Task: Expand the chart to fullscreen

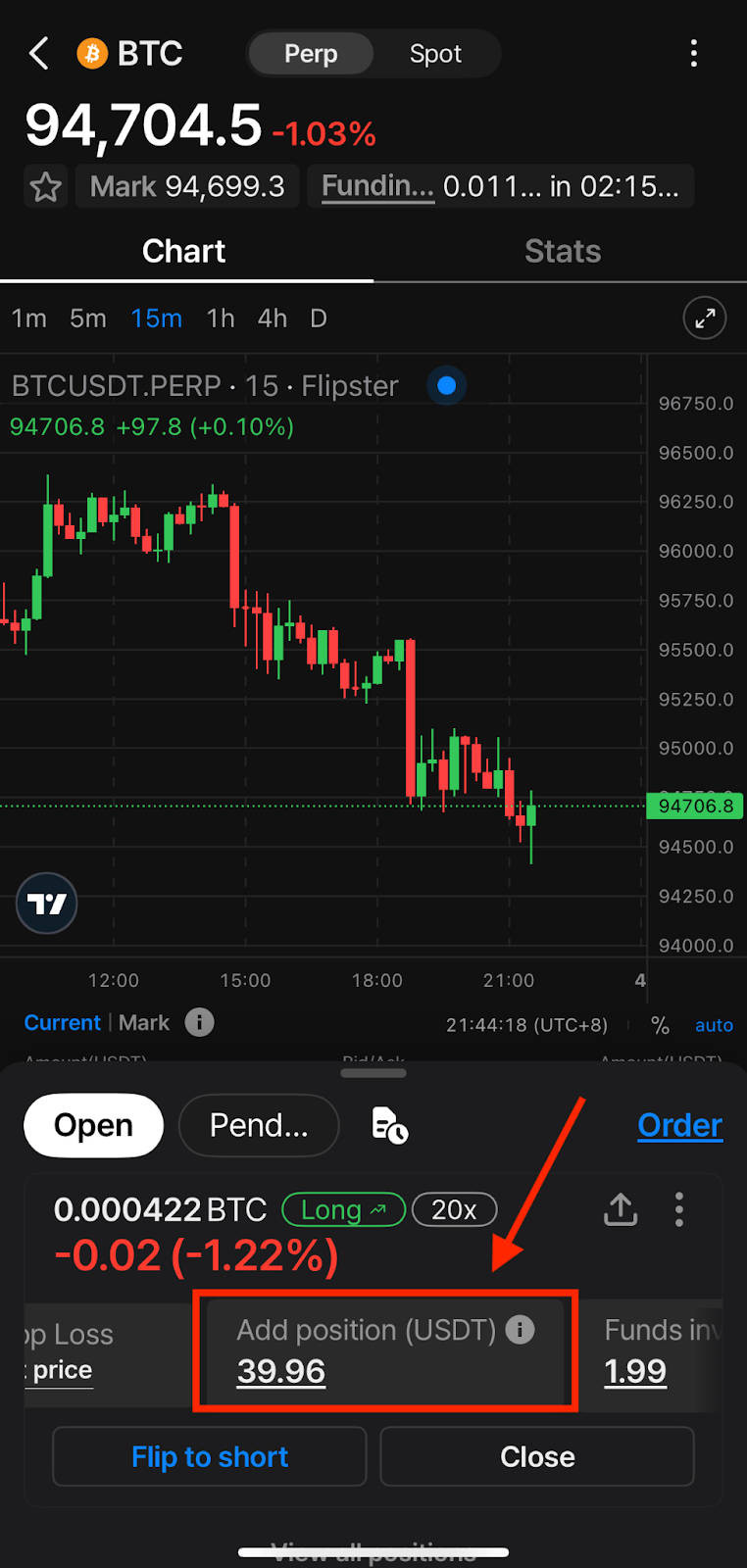Action: click(704, 318)
